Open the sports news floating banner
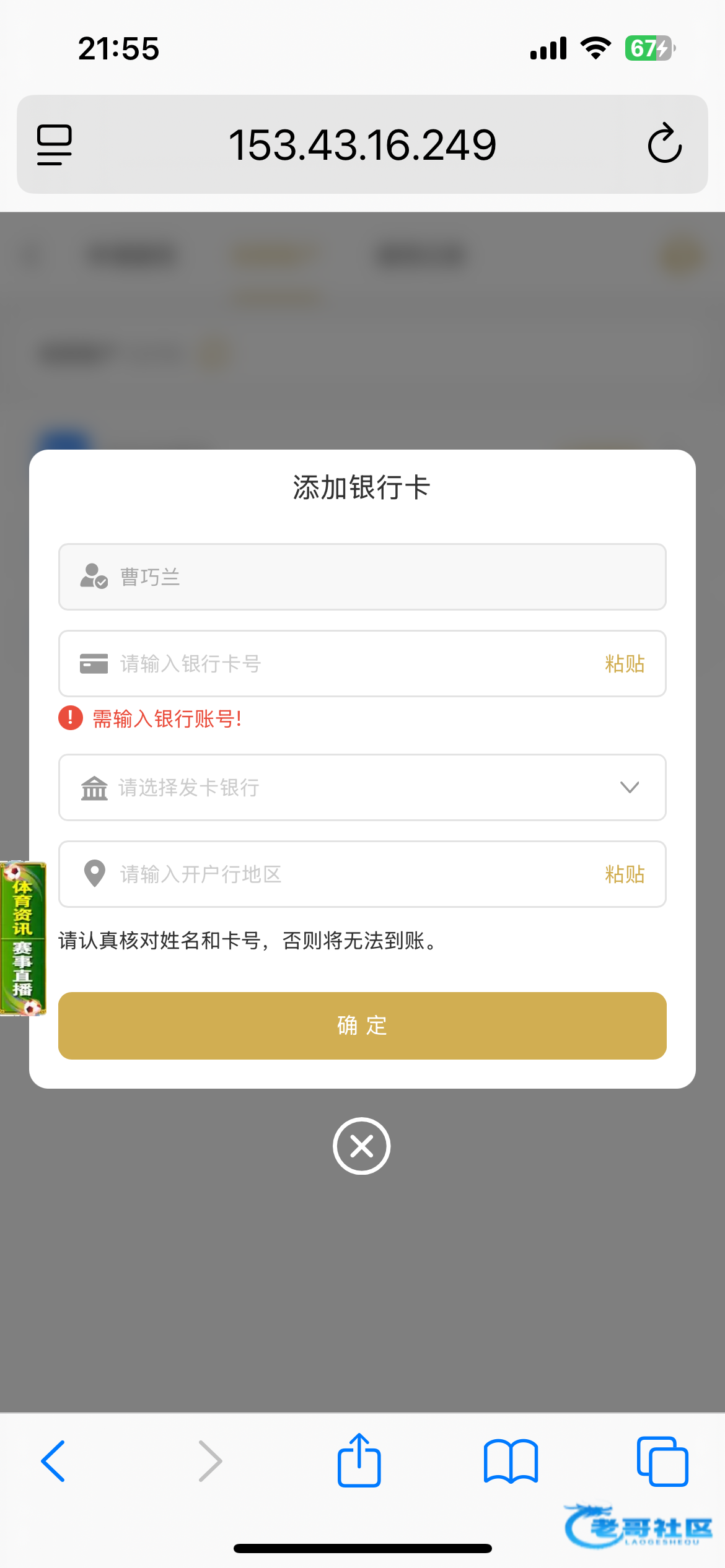 (x=23, y=938)
